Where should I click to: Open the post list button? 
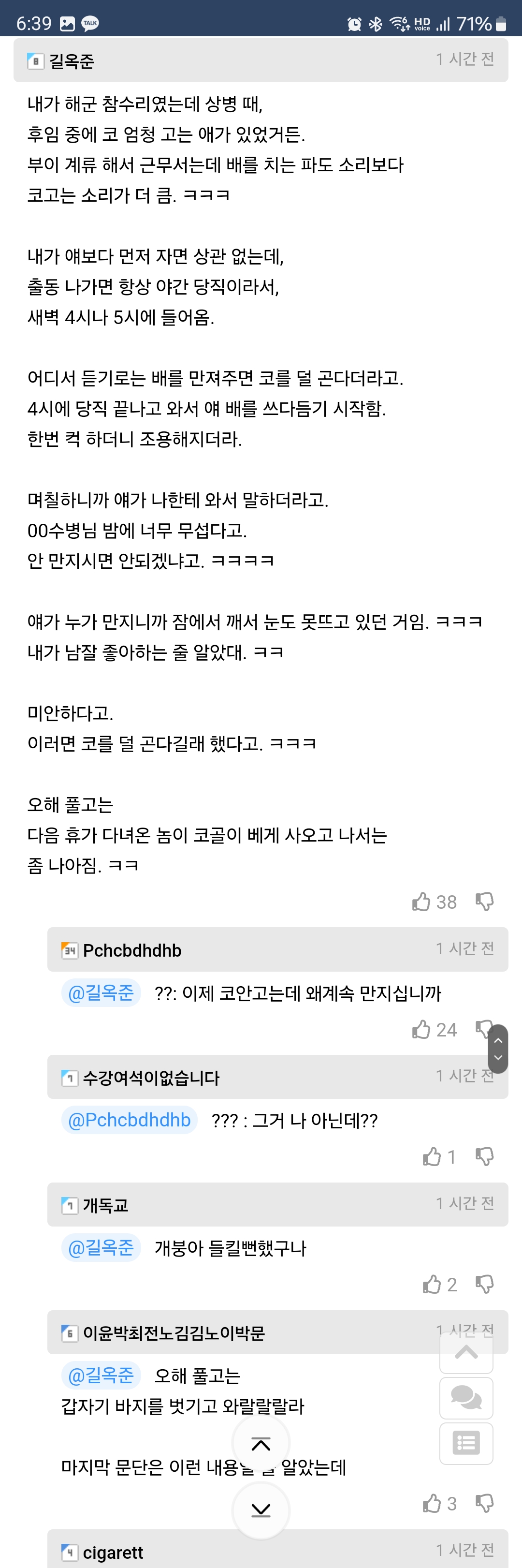pyautogui.click(x=466, y=1443)
